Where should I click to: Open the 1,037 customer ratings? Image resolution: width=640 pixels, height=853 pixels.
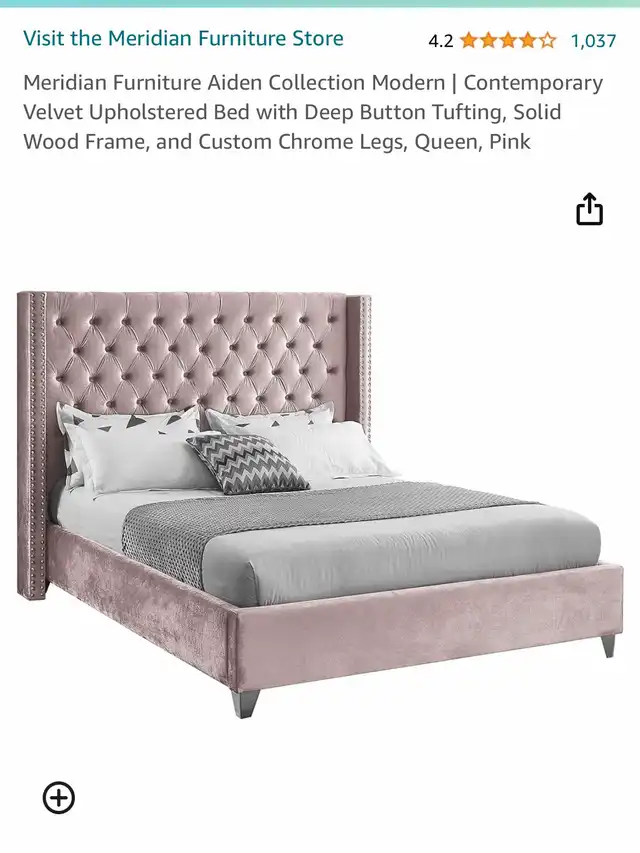click(x=593, y=41)
